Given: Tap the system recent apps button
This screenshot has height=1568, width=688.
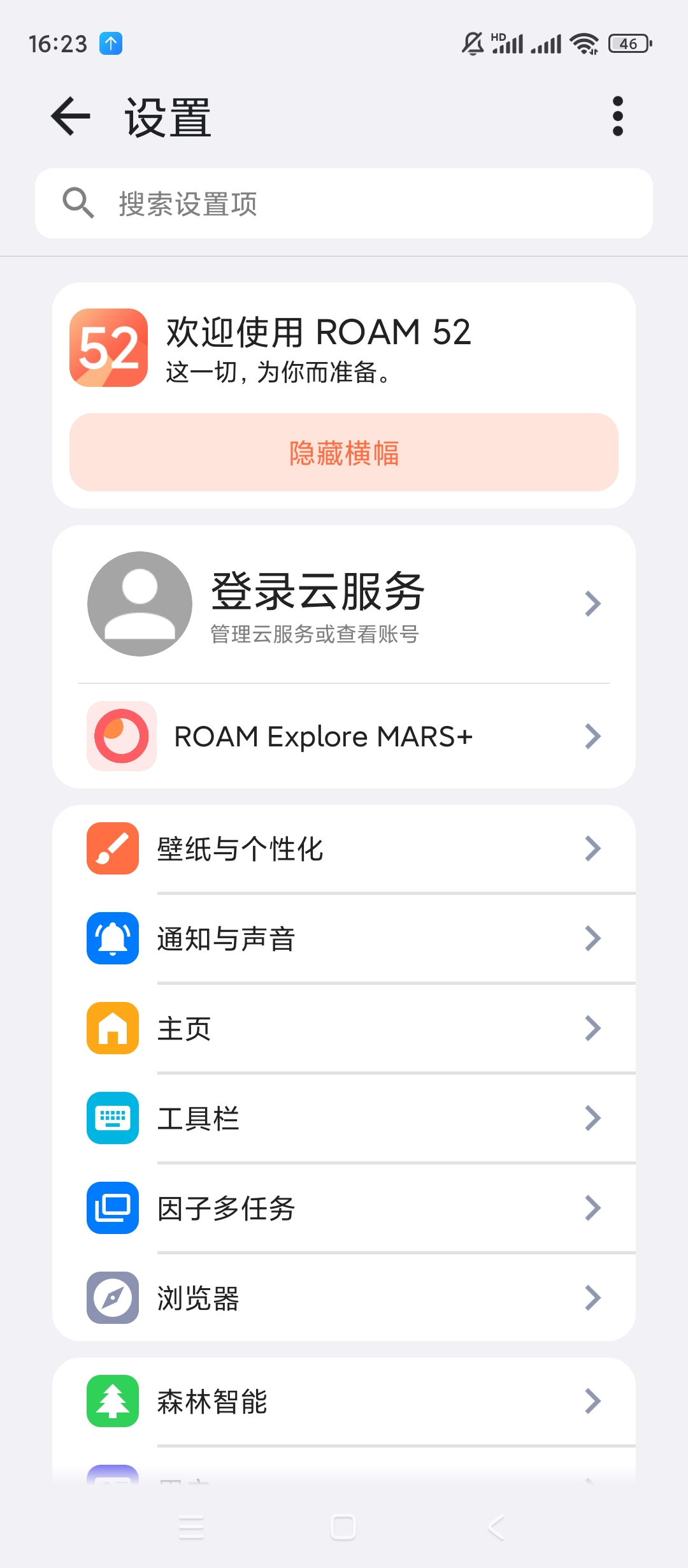Looking at the screenshot, I should pos(191,1527).
